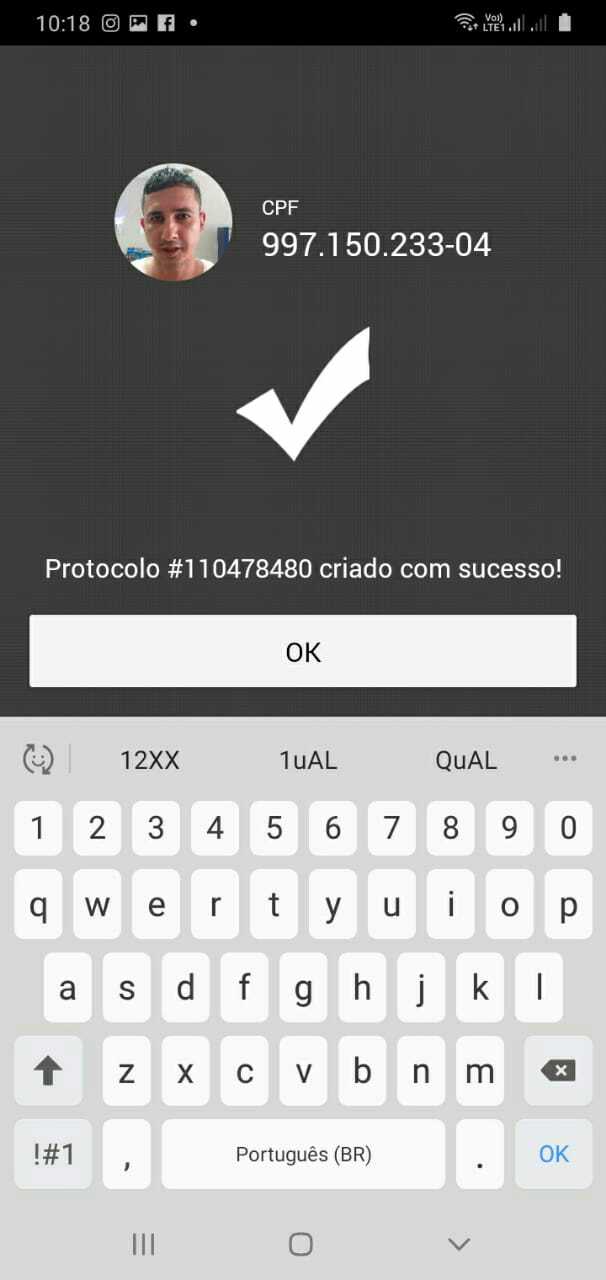Hit the backspace key on the keyboard

click(x=557, y=1071)
